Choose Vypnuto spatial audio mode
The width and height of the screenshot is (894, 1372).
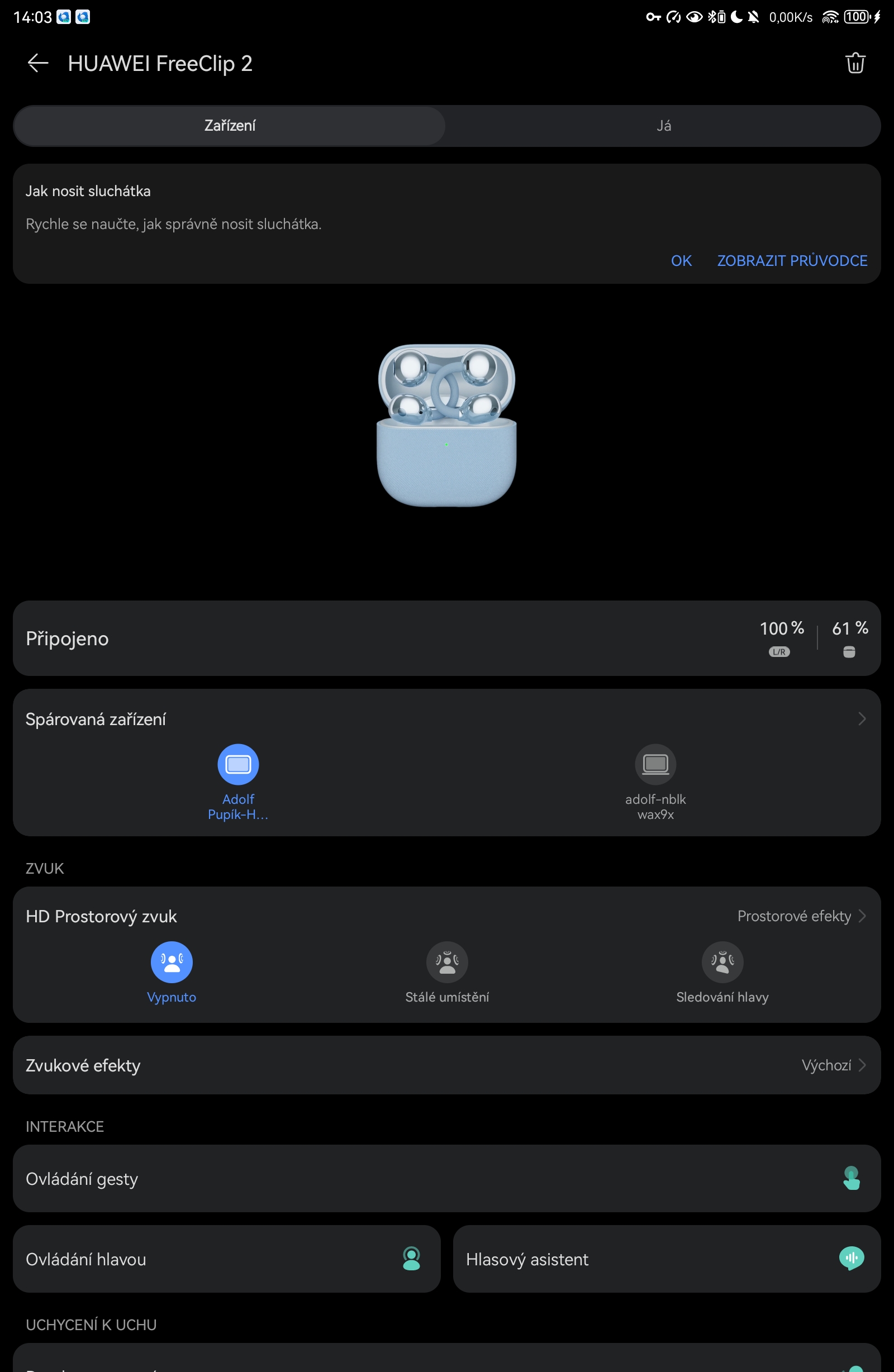[172, 962]
